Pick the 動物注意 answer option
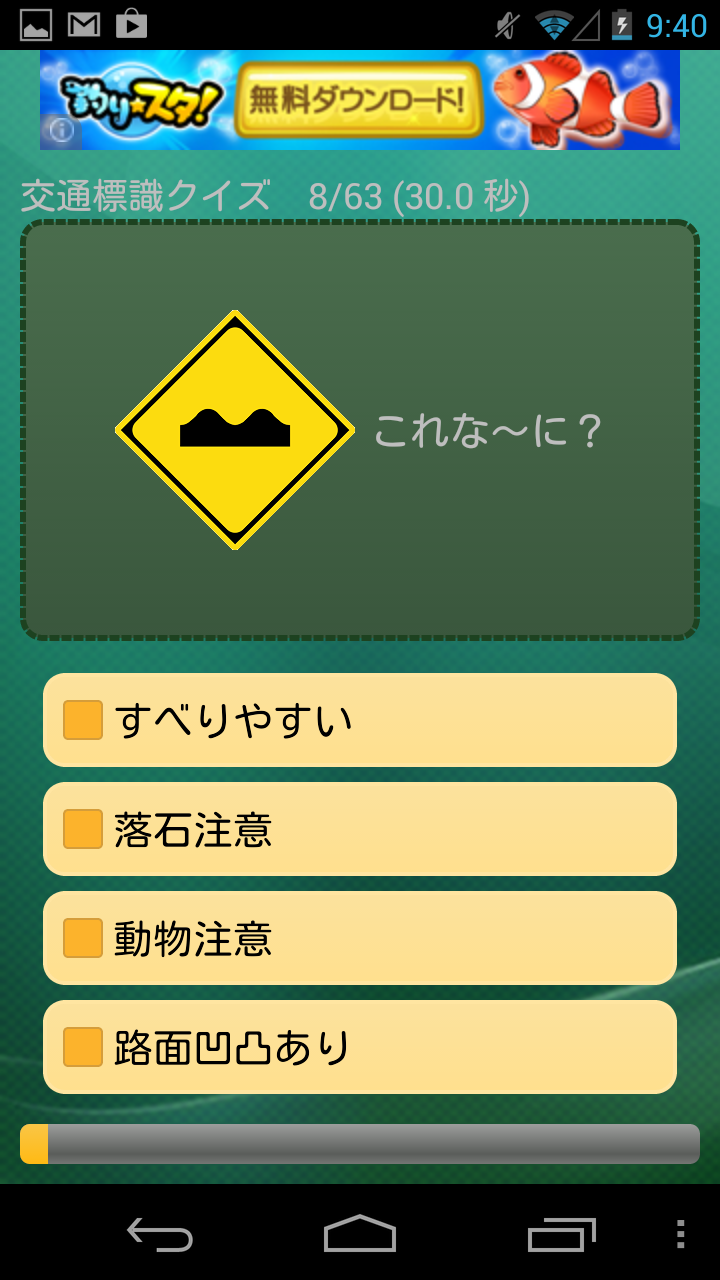The width and height of the screenshot is (720, 1280). click(x=360, y=938)
